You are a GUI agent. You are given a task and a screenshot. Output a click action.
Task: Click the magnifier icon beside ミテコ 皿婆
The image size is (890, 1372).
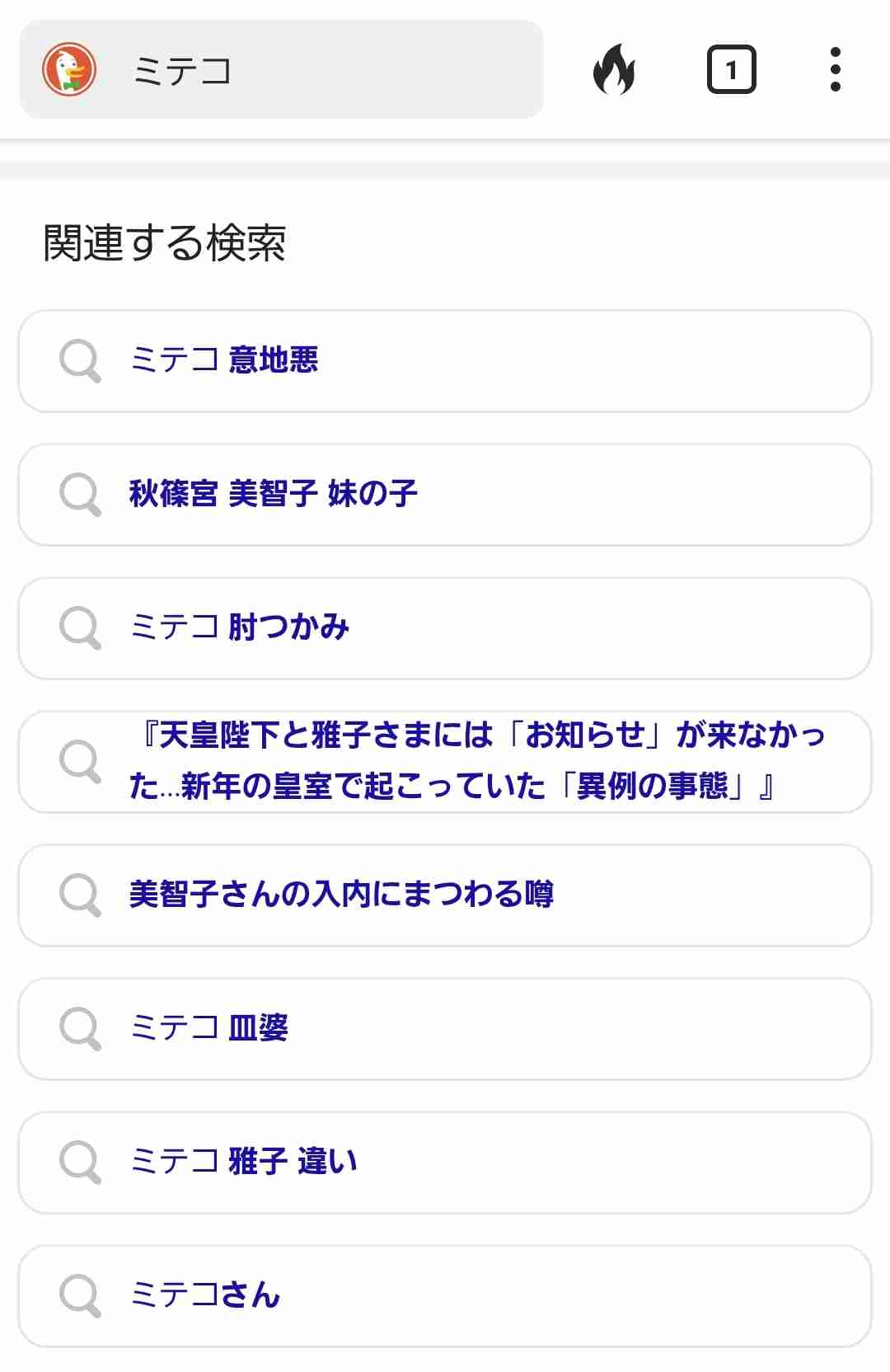click(80, 1028)
